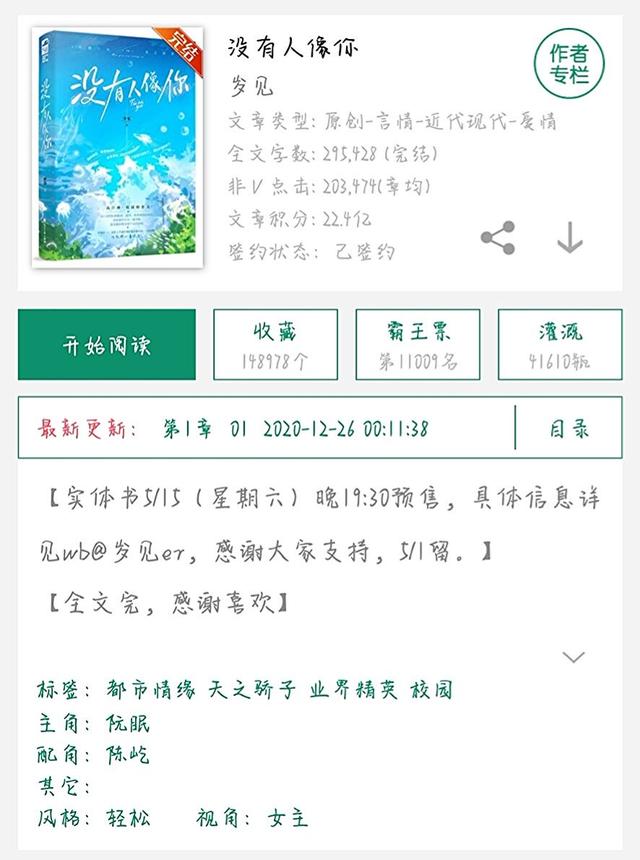Screen dimensions: 640x860
Task: Download the novel with the arrow icon
Action: [569, 237]
